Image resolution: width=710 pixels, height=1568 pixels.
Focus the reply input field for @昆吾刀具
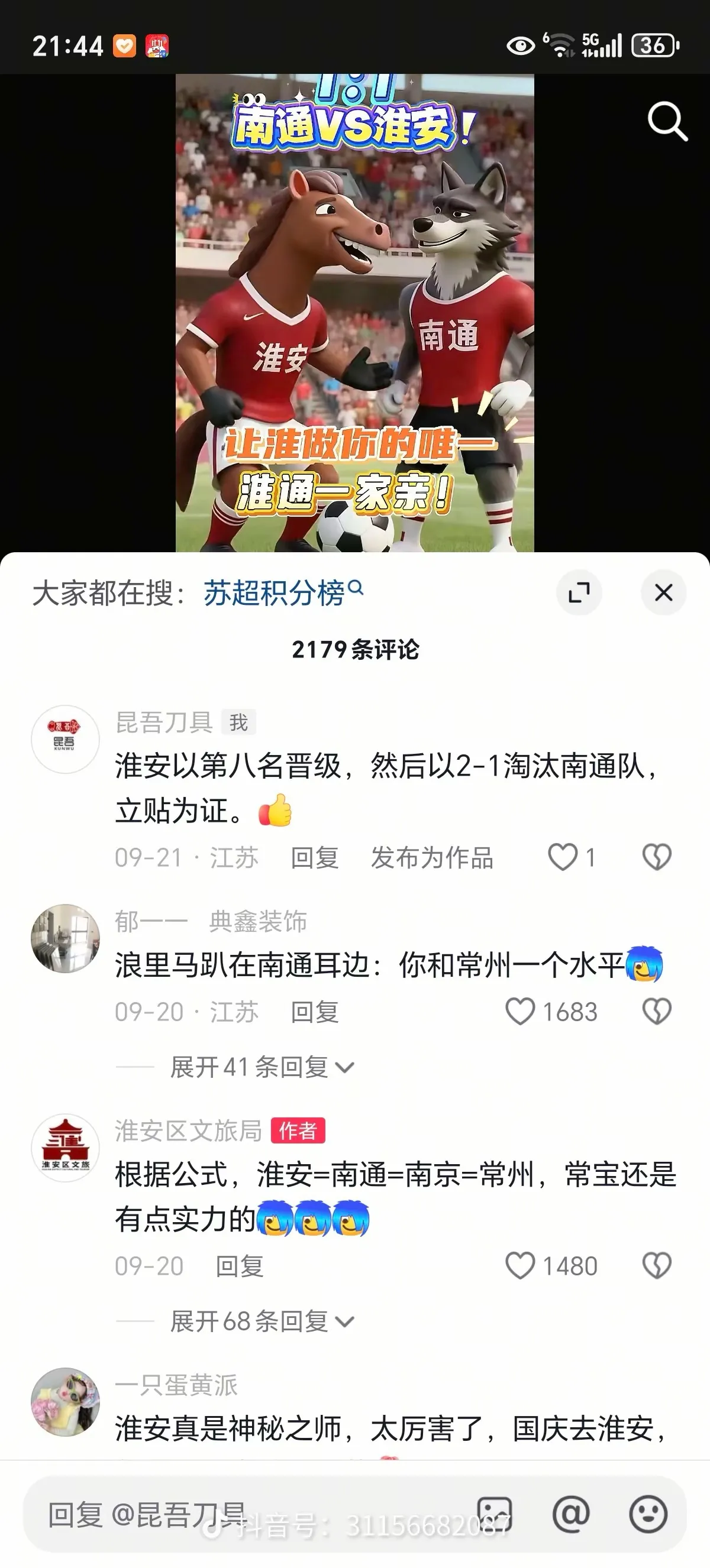tap(244, 1514)
